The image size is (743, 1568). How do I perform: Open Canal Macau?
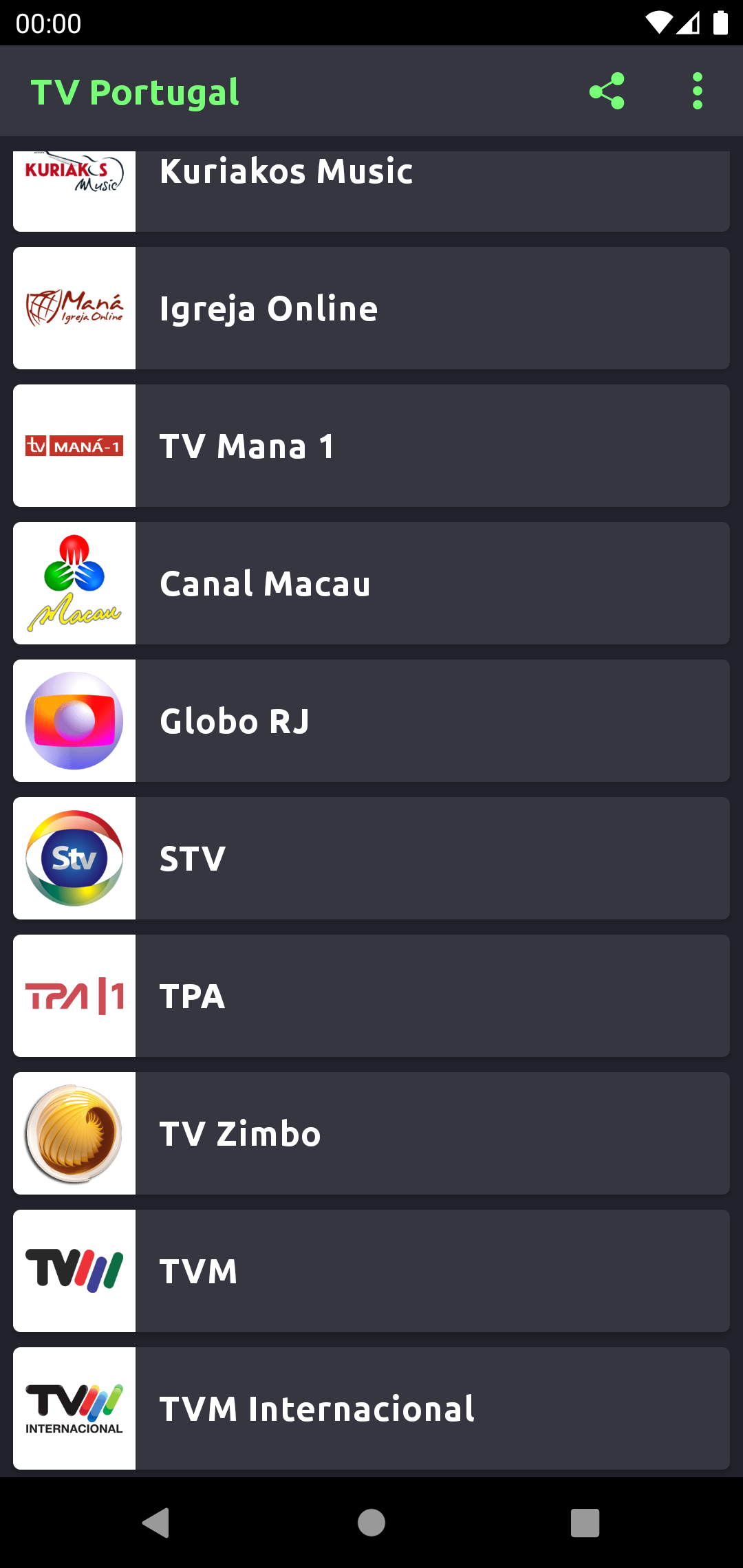pos(371,583)
